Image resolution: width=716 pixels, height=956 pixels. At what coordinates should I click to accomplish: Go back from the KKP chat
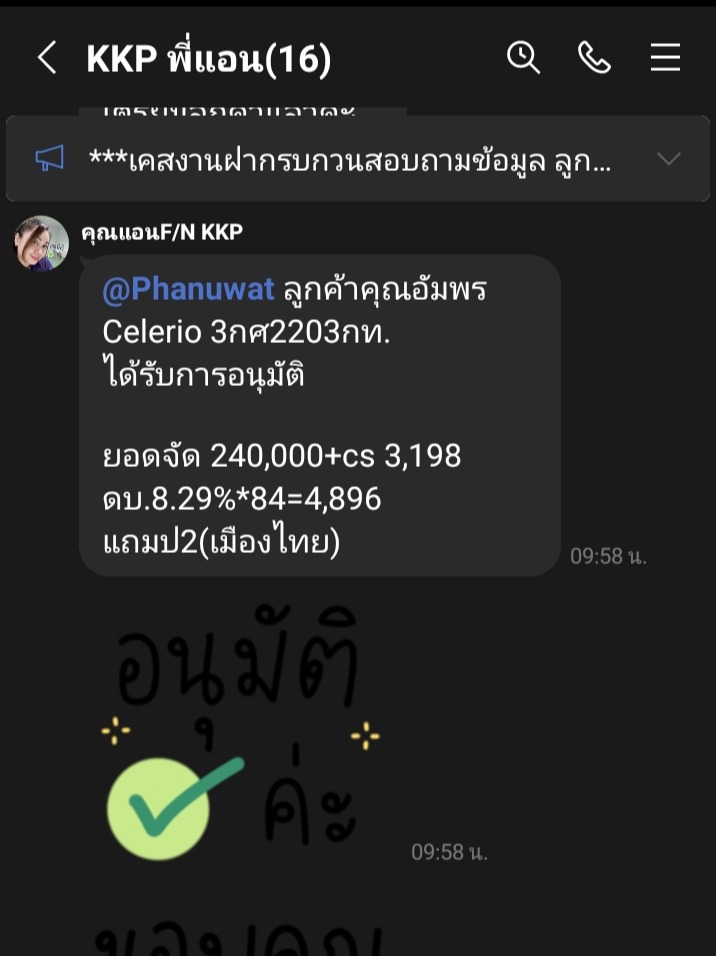click(47, 58)
